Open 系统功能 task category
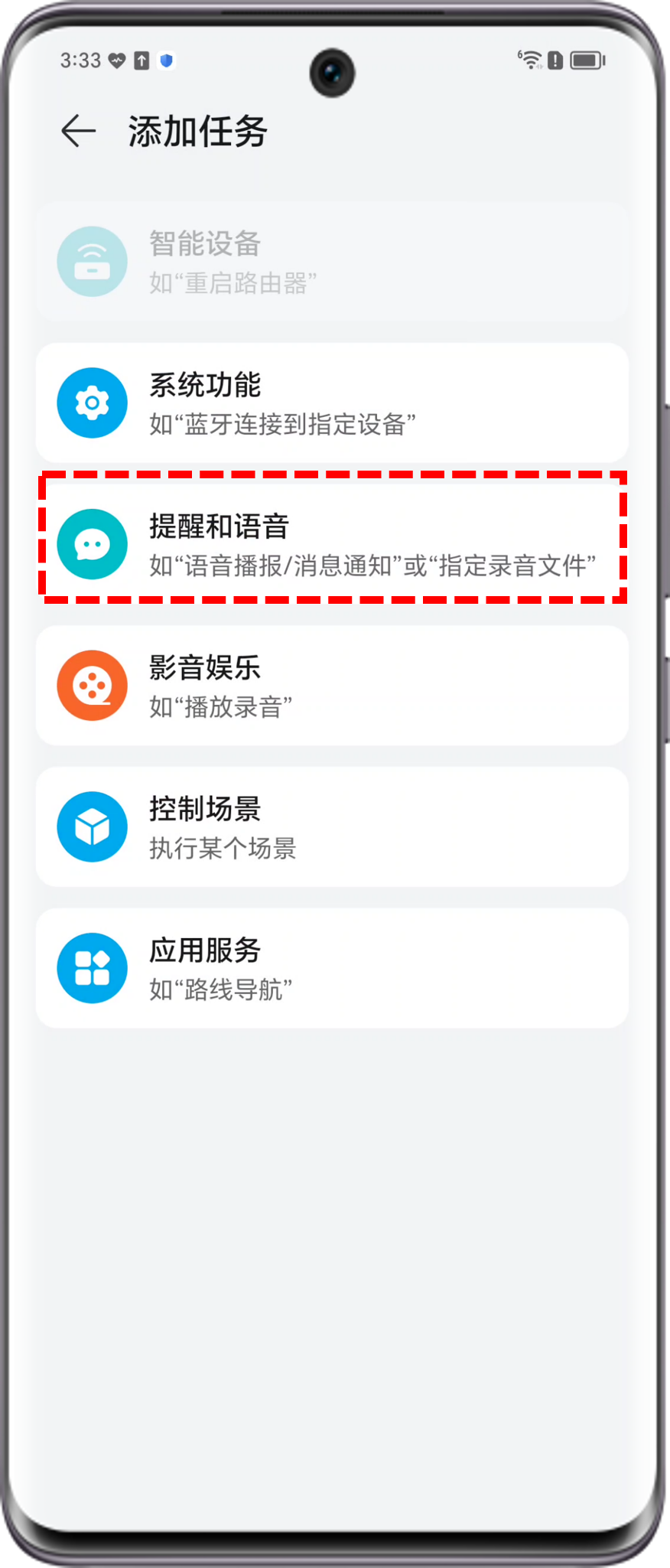 coord(332,403)
